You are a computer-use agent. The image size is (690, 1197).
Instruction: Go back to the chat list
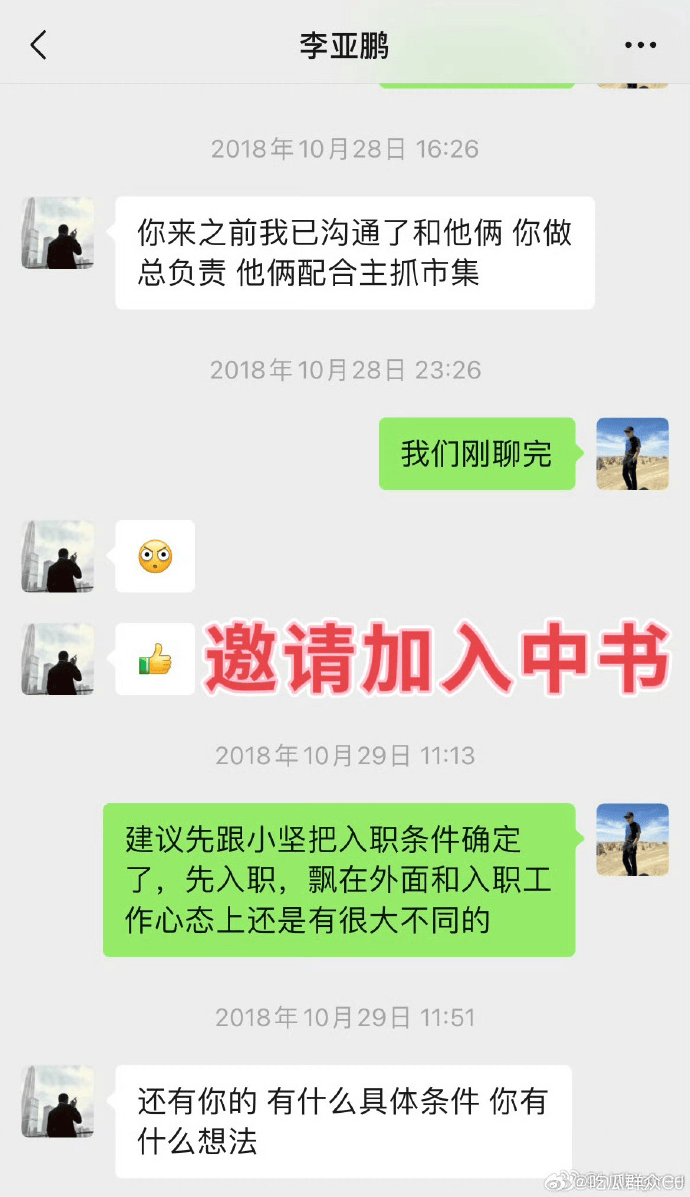[x=38, y=45]
